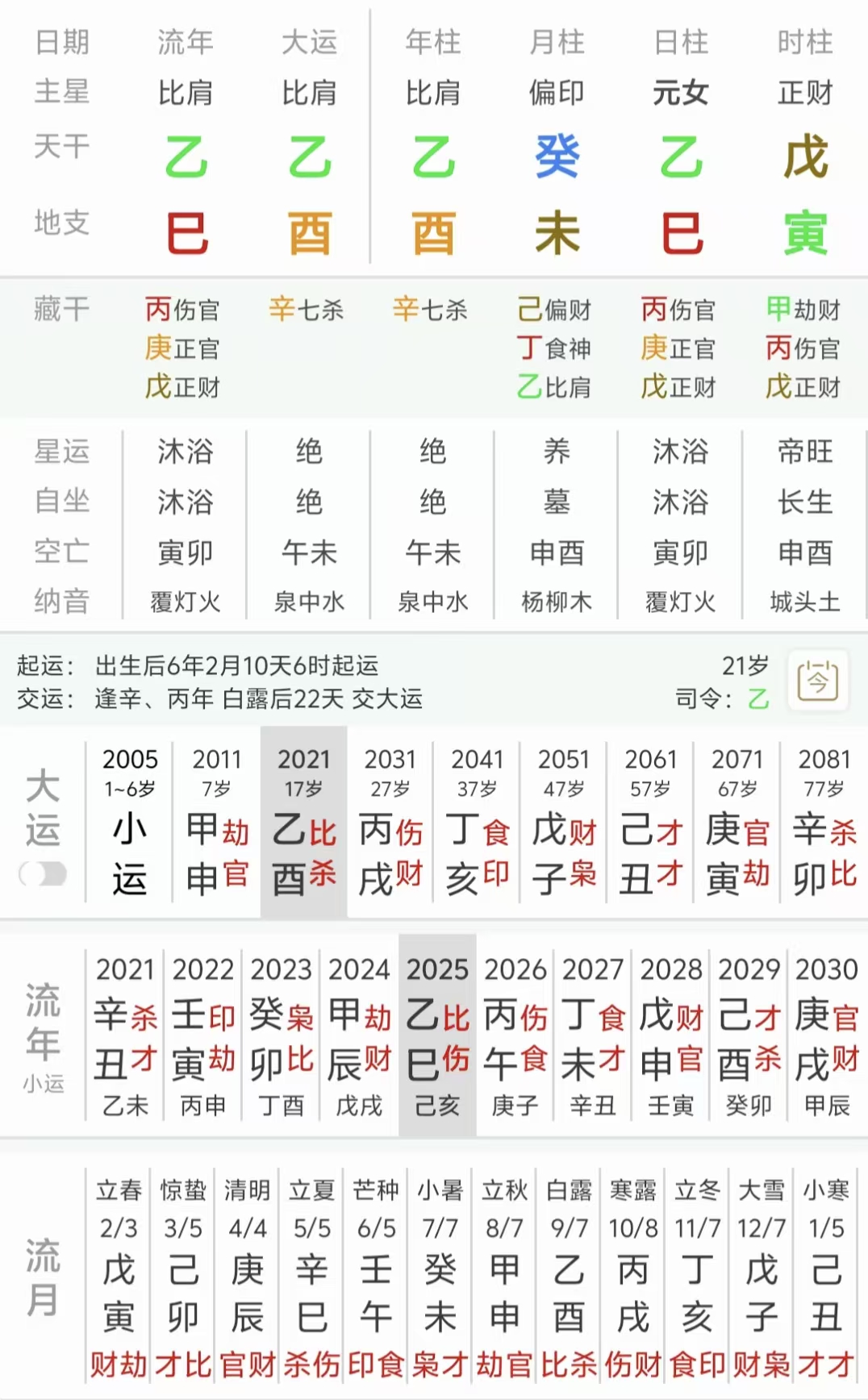This screenshot has height=1400, width=868.
Task: Select the 2051 戊子 大运 column
Action: click(564, 823)
